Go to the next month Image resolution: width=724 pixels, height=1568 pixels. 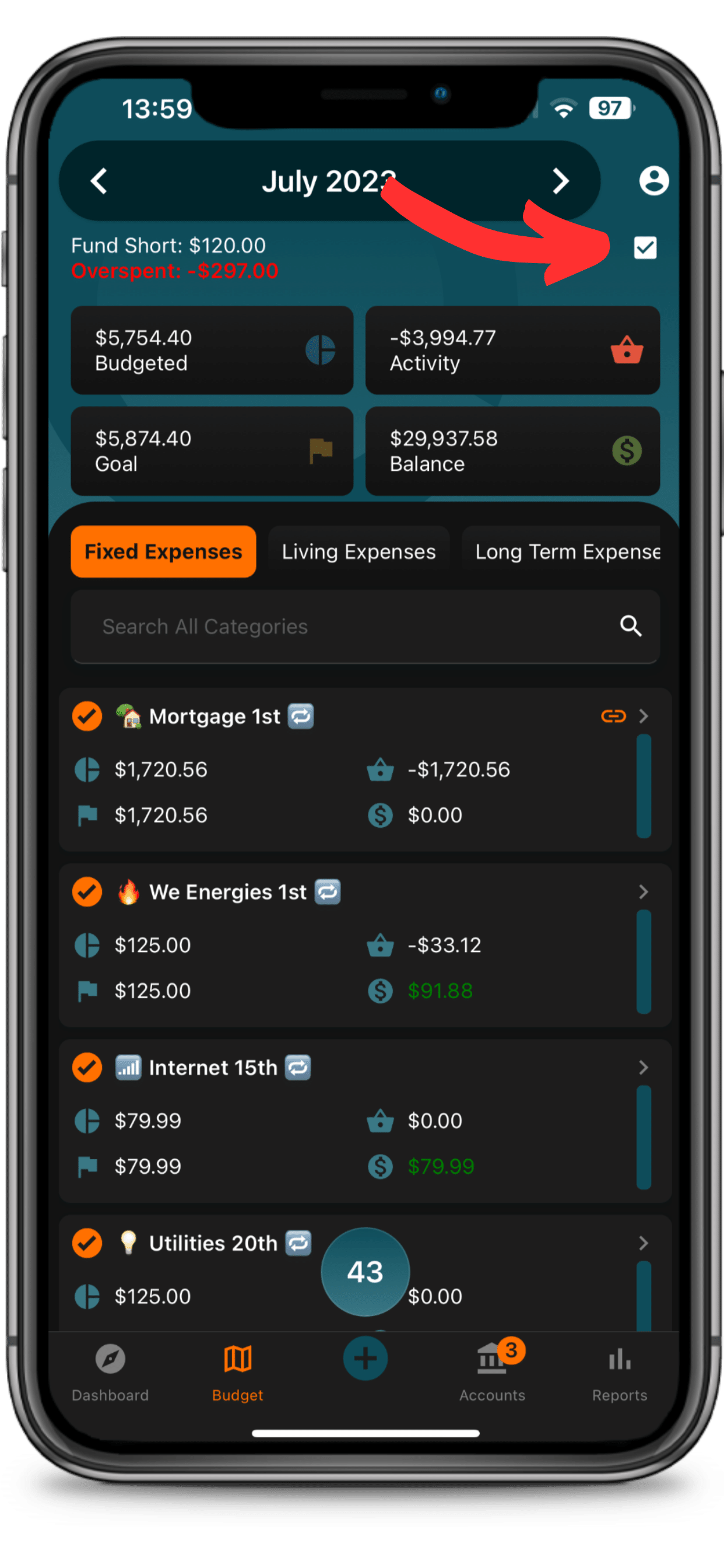coord(560,181)
